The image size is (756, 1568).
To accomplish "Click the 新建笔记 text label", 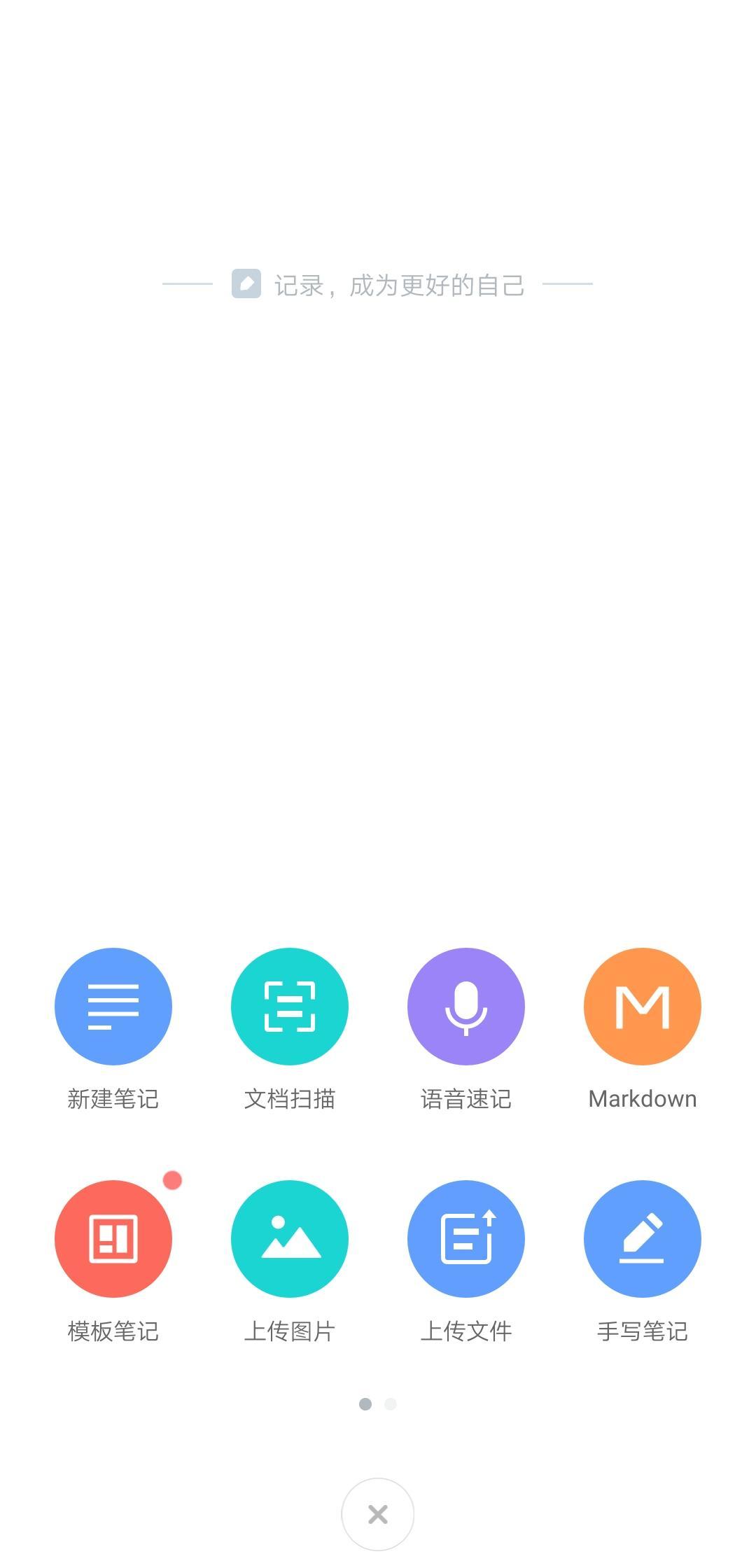I will [113, 1098].
